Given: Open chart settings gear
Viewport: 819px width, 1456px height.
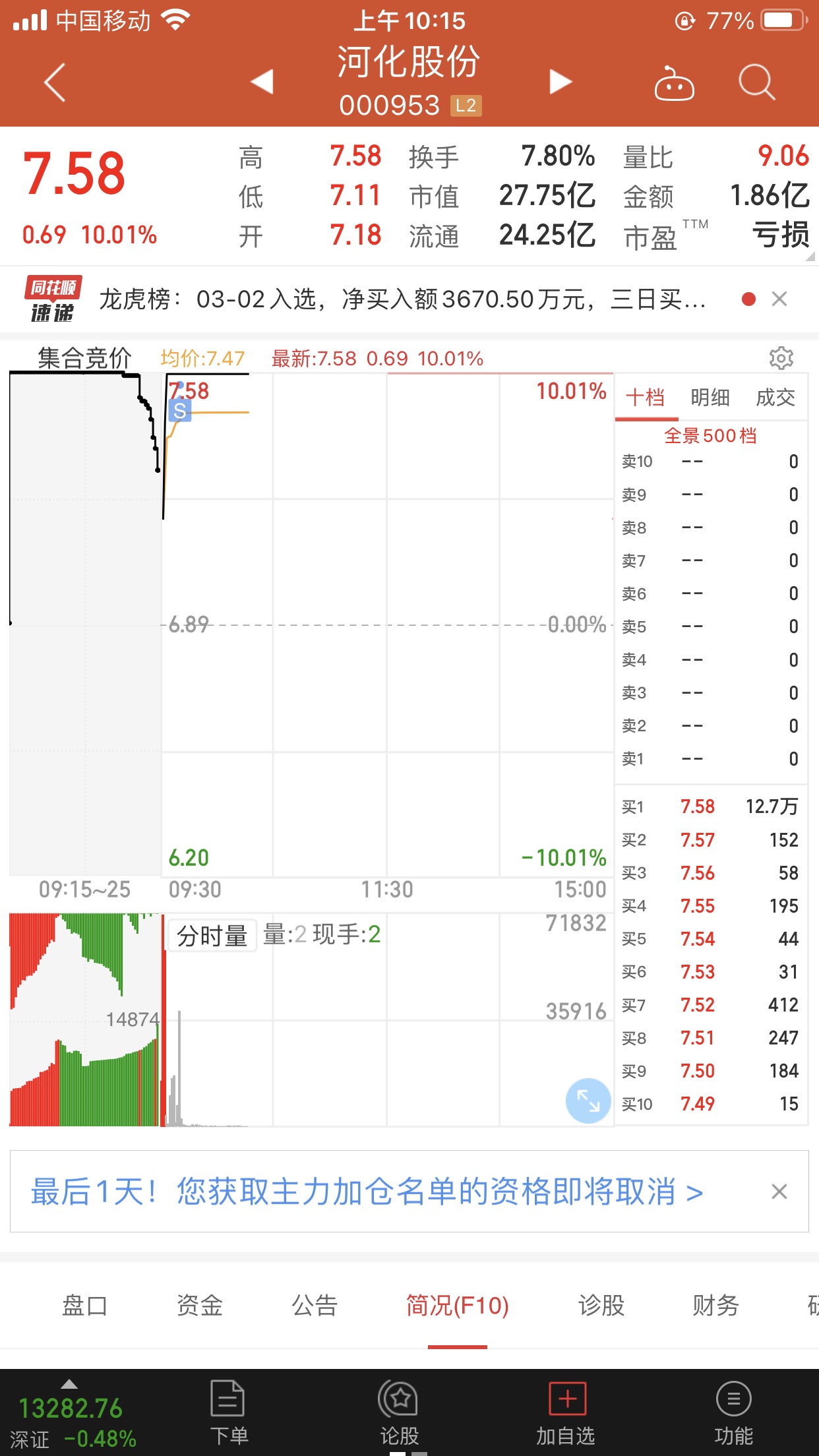Looking at the screenshot, I should (x=781, y=358).
